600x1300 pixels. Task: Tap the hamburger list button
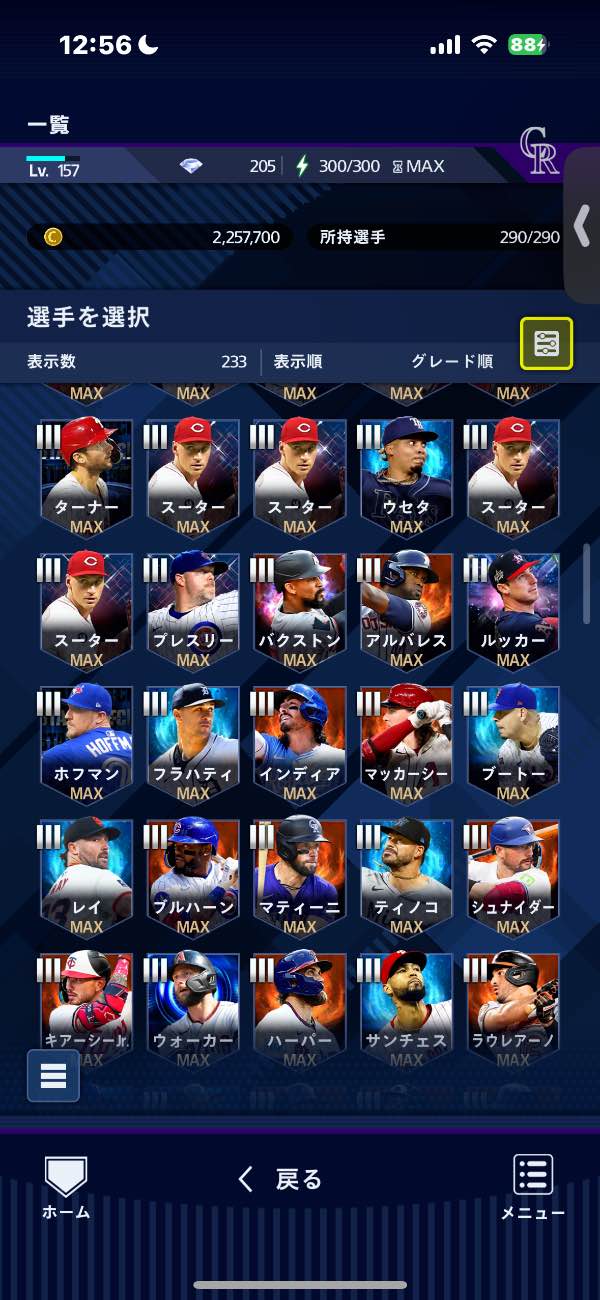point(53,1075)
